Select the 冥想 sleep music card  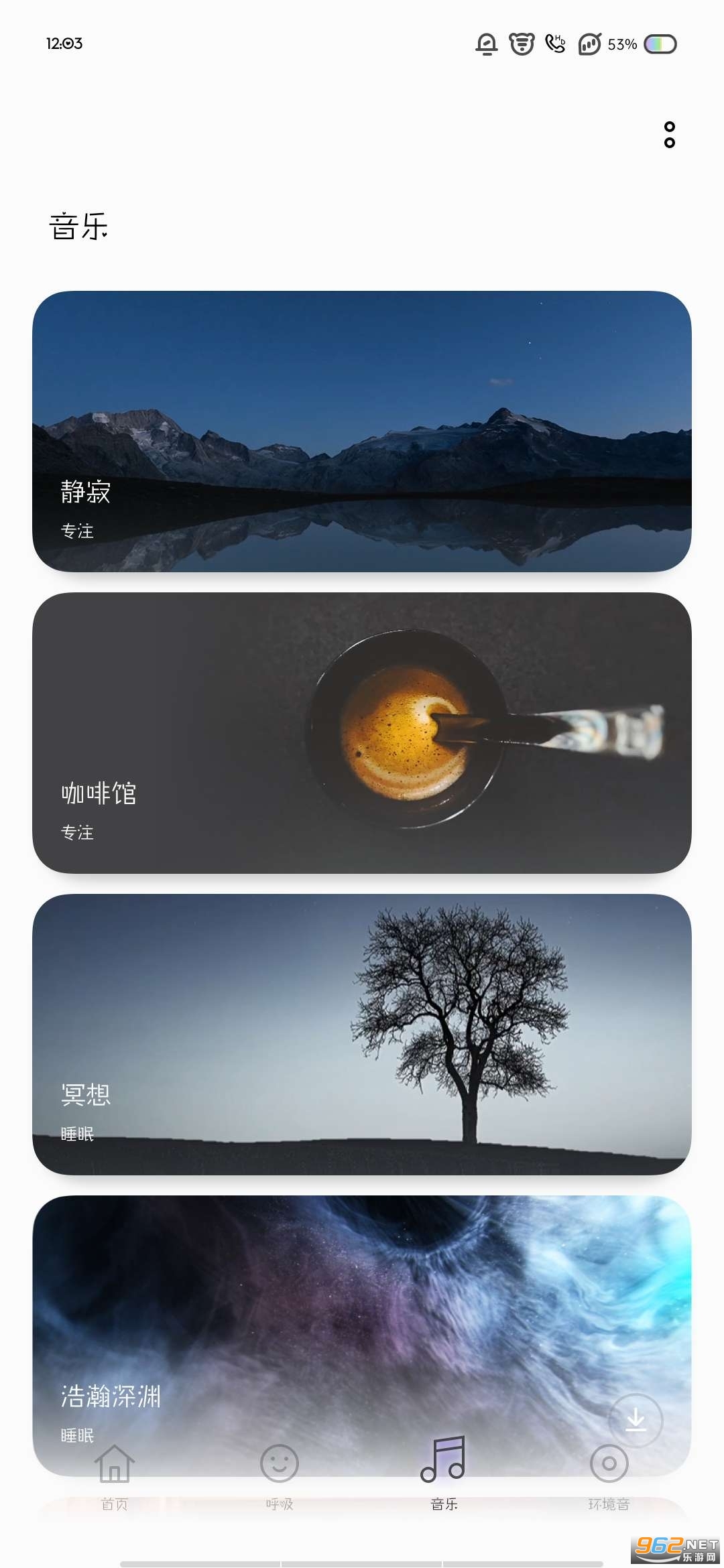click(362, 1034)
